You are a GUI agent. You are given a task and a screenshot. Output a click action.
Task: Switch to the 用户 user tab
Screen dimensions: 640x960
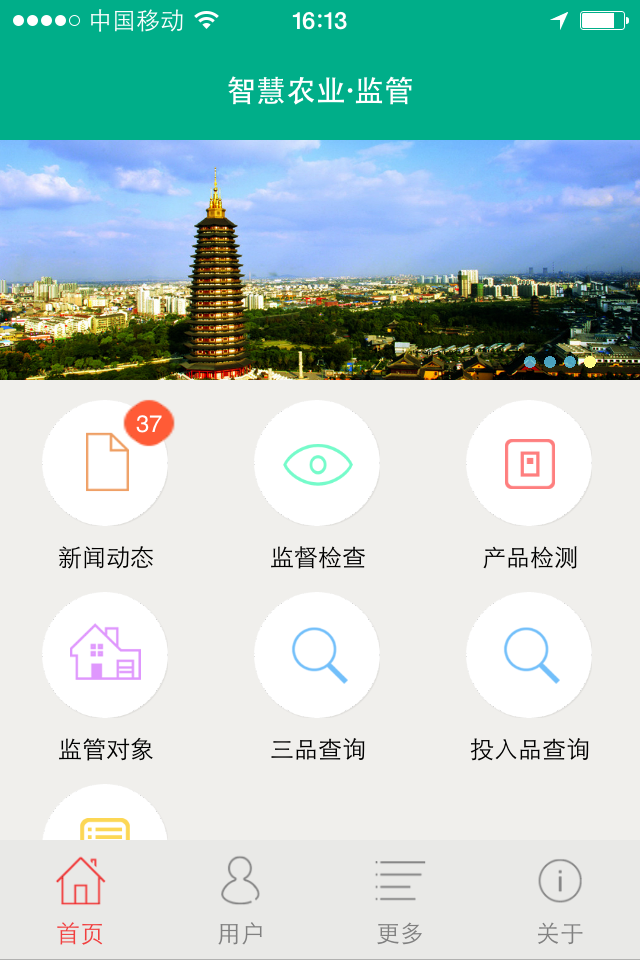240,900
